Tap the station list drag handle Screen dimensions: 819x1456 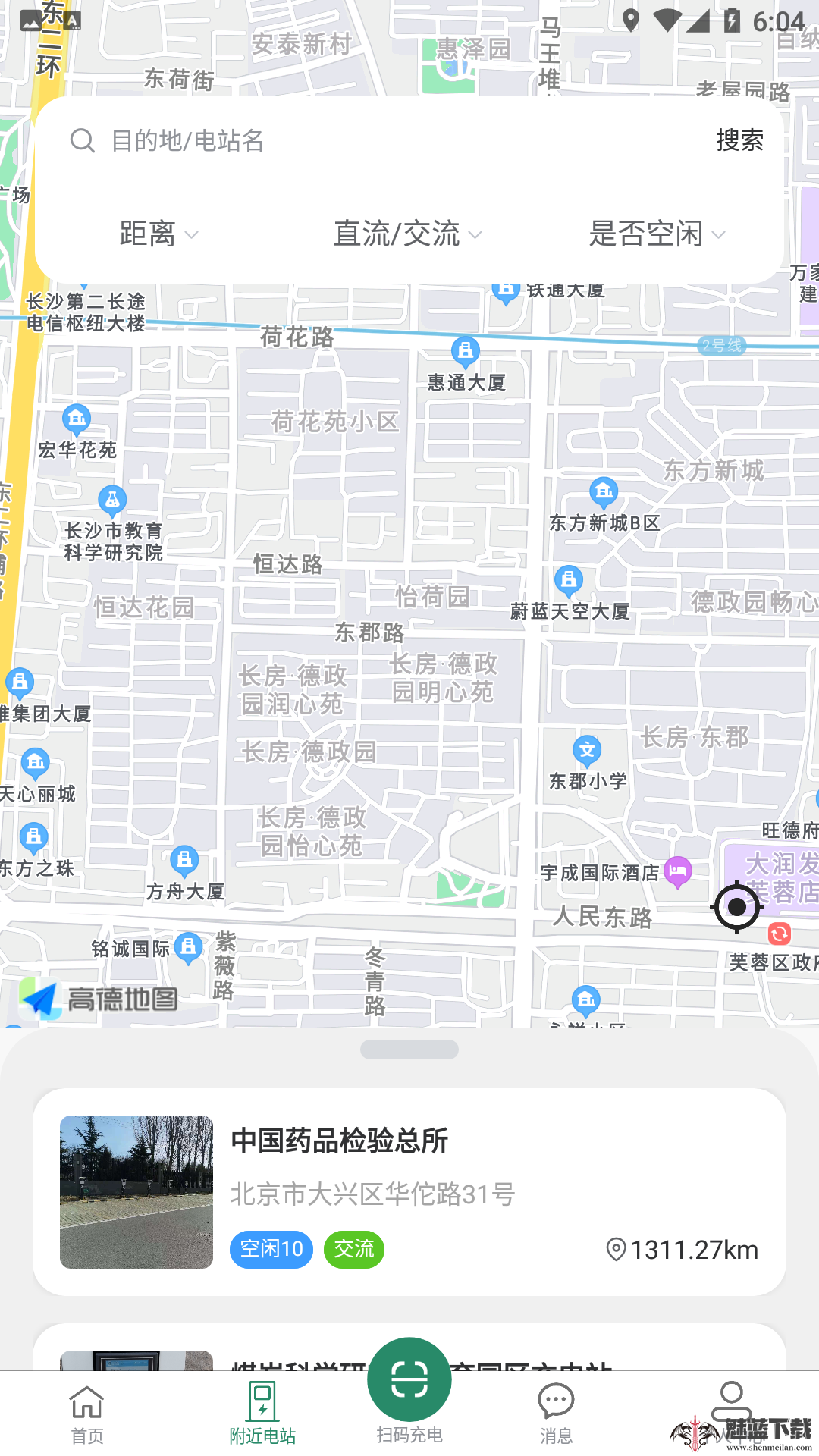[409, 1050]
